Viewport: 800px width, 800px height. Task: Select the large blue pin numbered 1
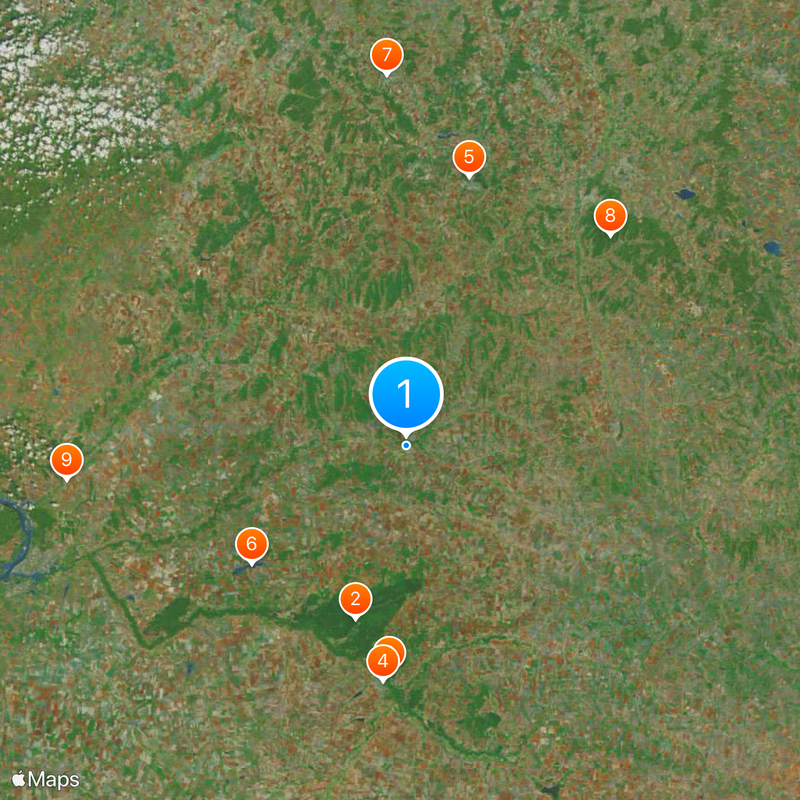tap(406, 394)
